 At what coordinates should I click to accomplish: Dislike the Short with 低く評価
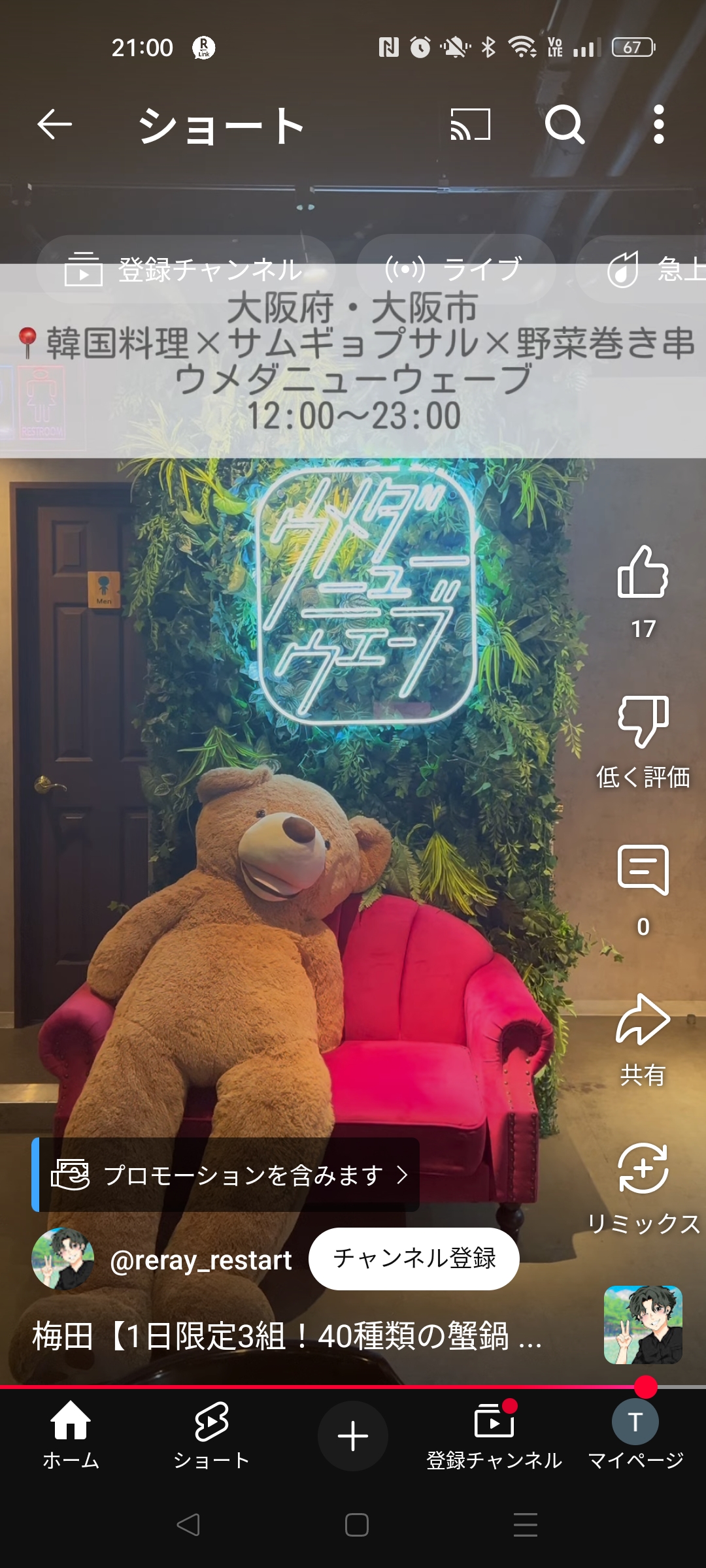[x=643, y=722]
